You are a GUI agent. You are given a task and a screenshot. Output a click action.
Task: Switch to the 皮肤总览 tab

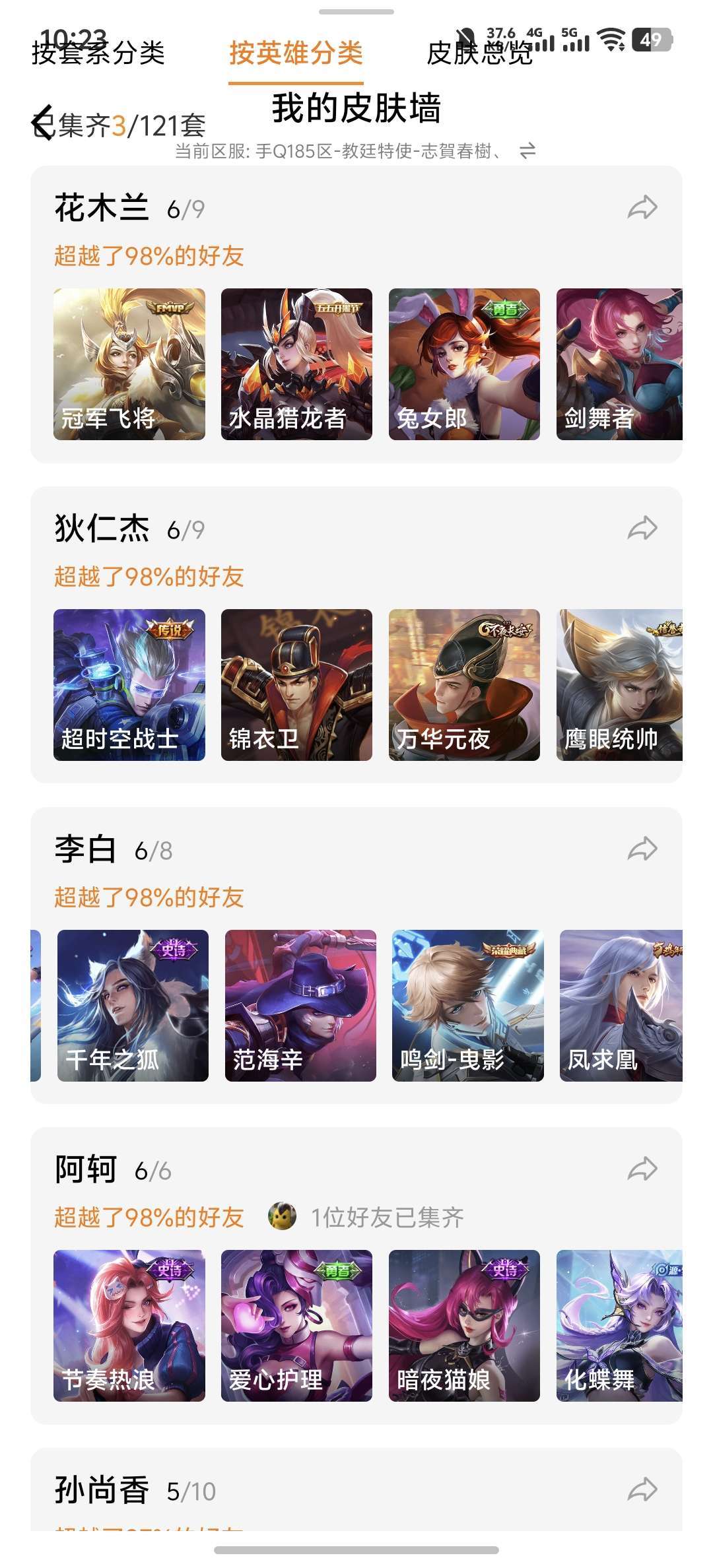coord(479,53)
